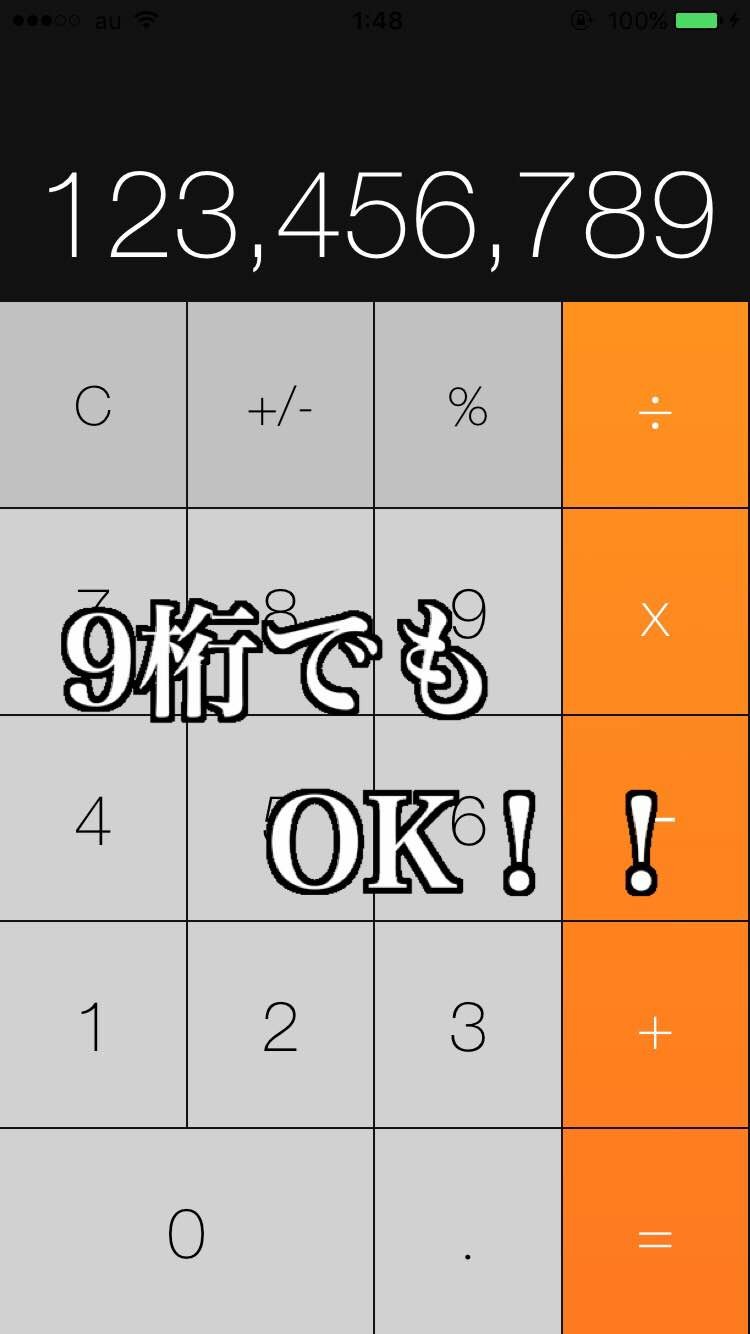Image resolution: width=750 pixels, height=1334 pixels.
Task: Enter the digit 0
Action: tap(187, 1232)
